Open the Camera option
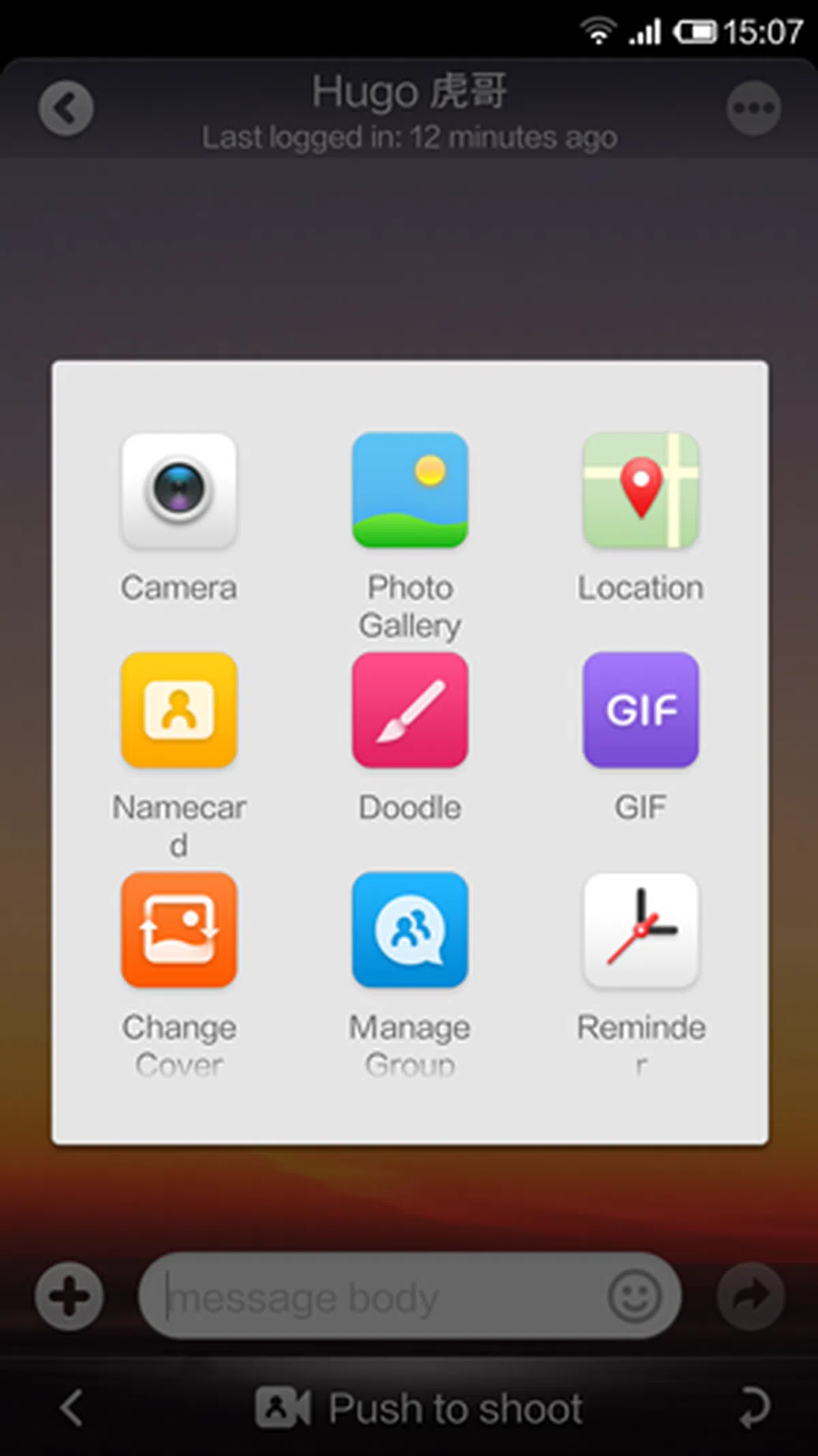Image resolution: width=818 pixels, height=1456 pixels. 179,491
